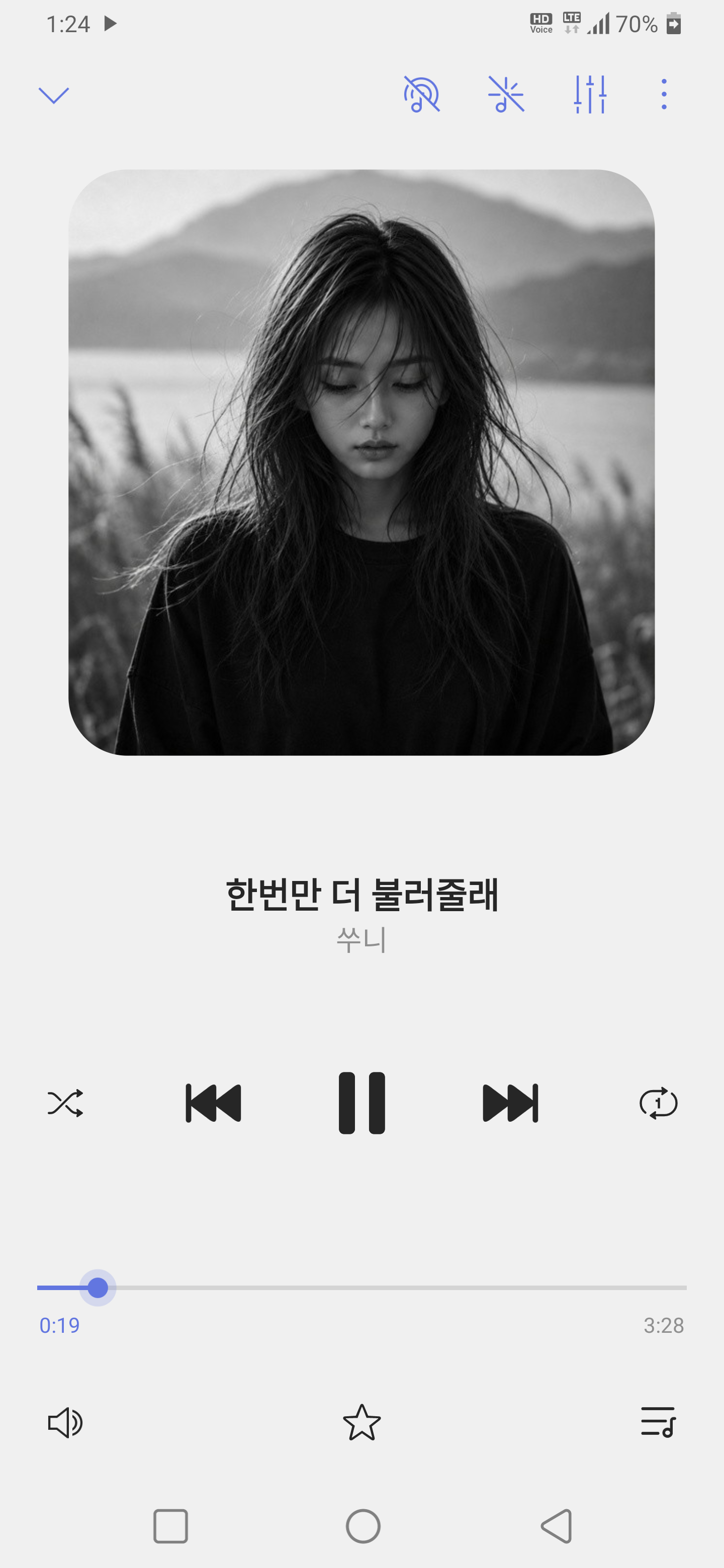Open the volume control

coord(65,1423)
